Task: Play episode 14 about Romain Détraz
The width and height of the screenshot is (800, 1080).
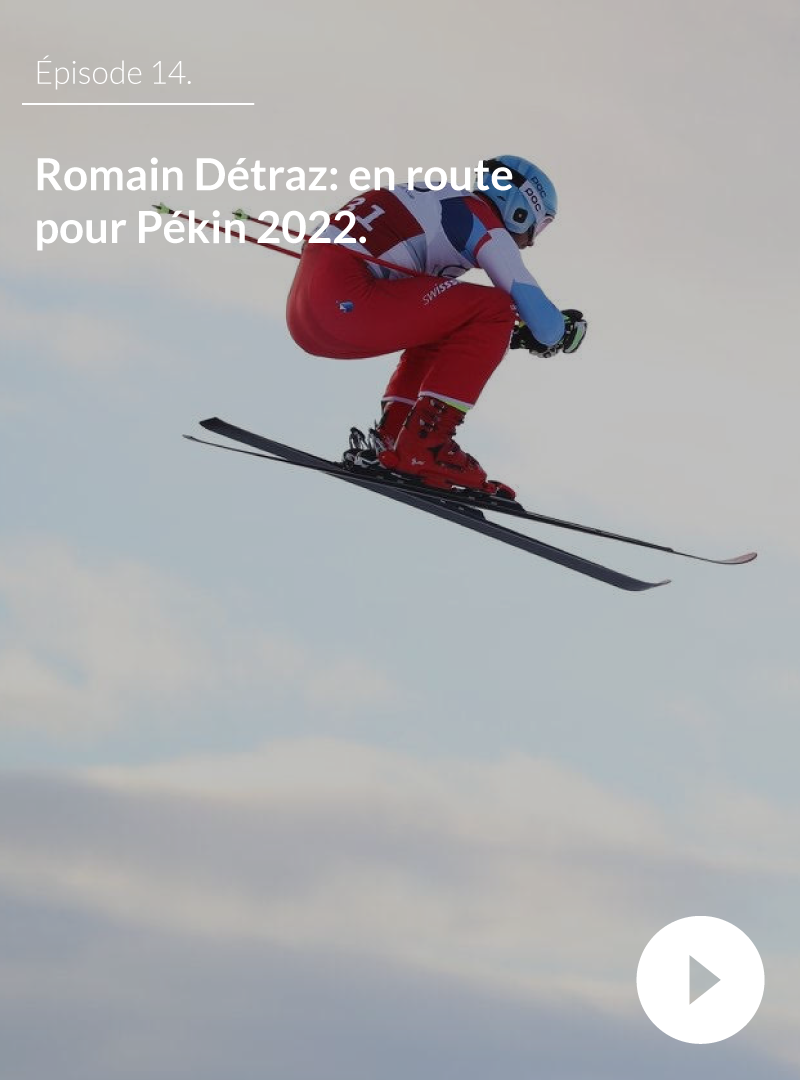Action: pyautogui.click(x=700, y=979)
